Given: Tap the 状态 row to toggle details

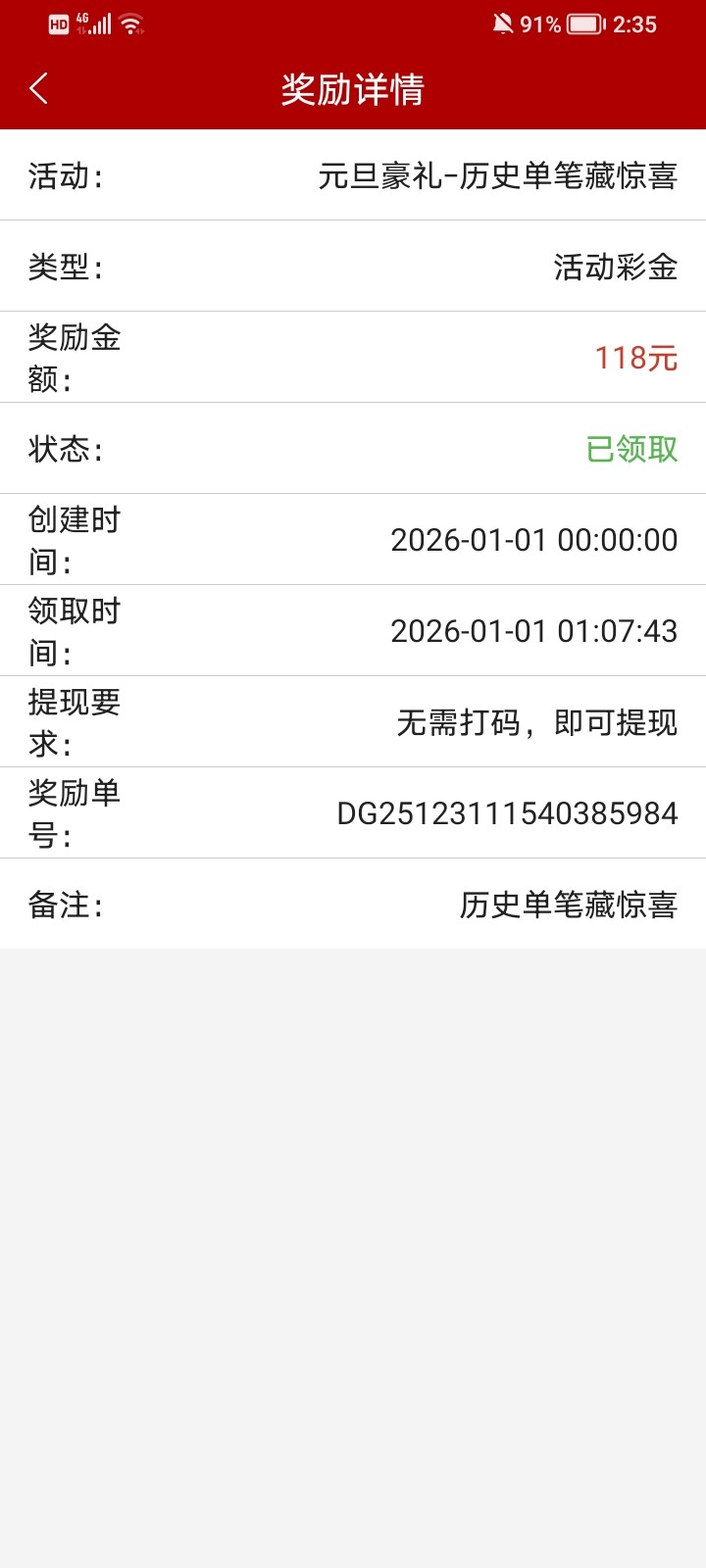Looking at the screenshot, I should pos(353,449).
